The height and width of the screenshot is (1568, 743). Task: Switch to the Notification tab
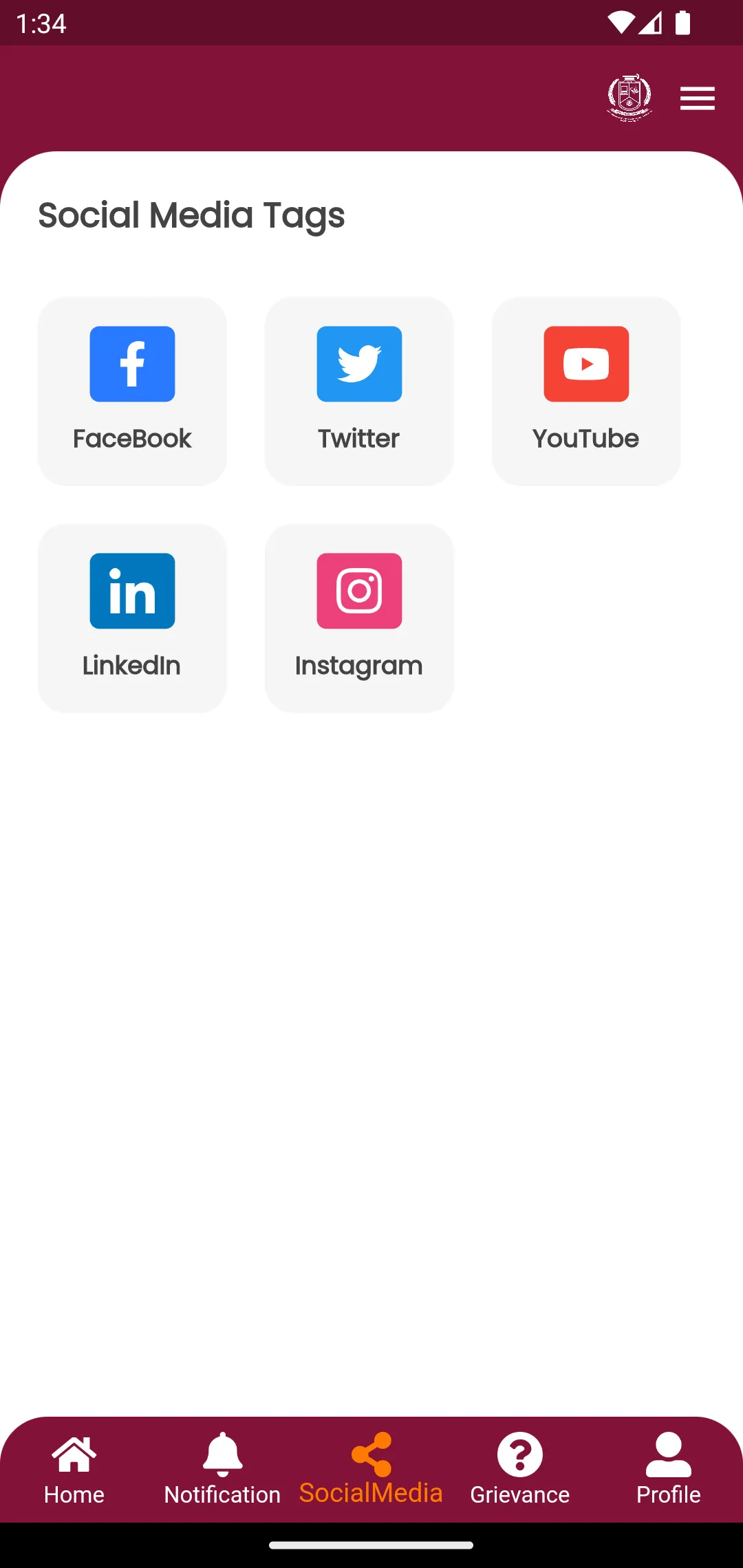pyautogui.click(x=222, y=1469)
